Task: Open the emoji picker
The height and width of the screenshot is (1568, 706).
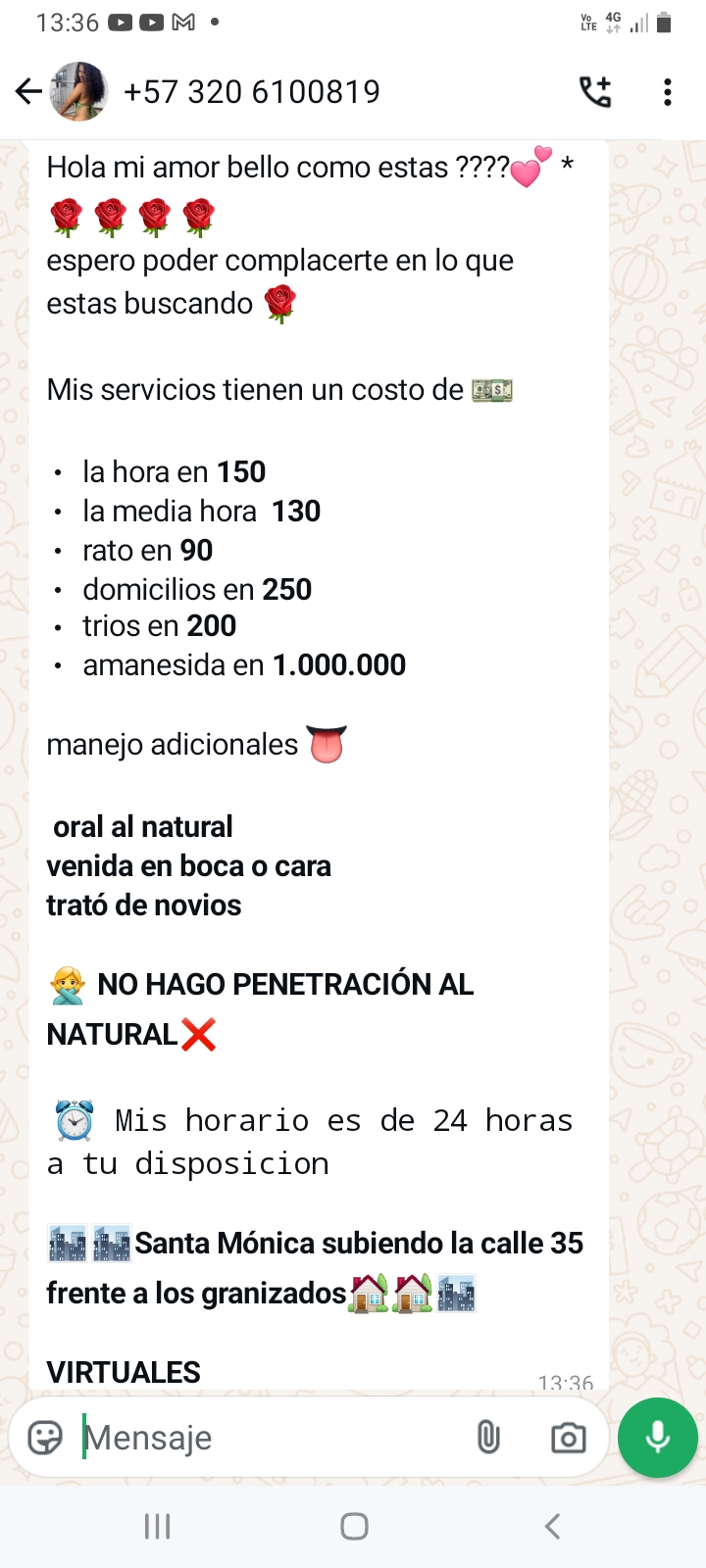Action: (x=45, y=1438)
